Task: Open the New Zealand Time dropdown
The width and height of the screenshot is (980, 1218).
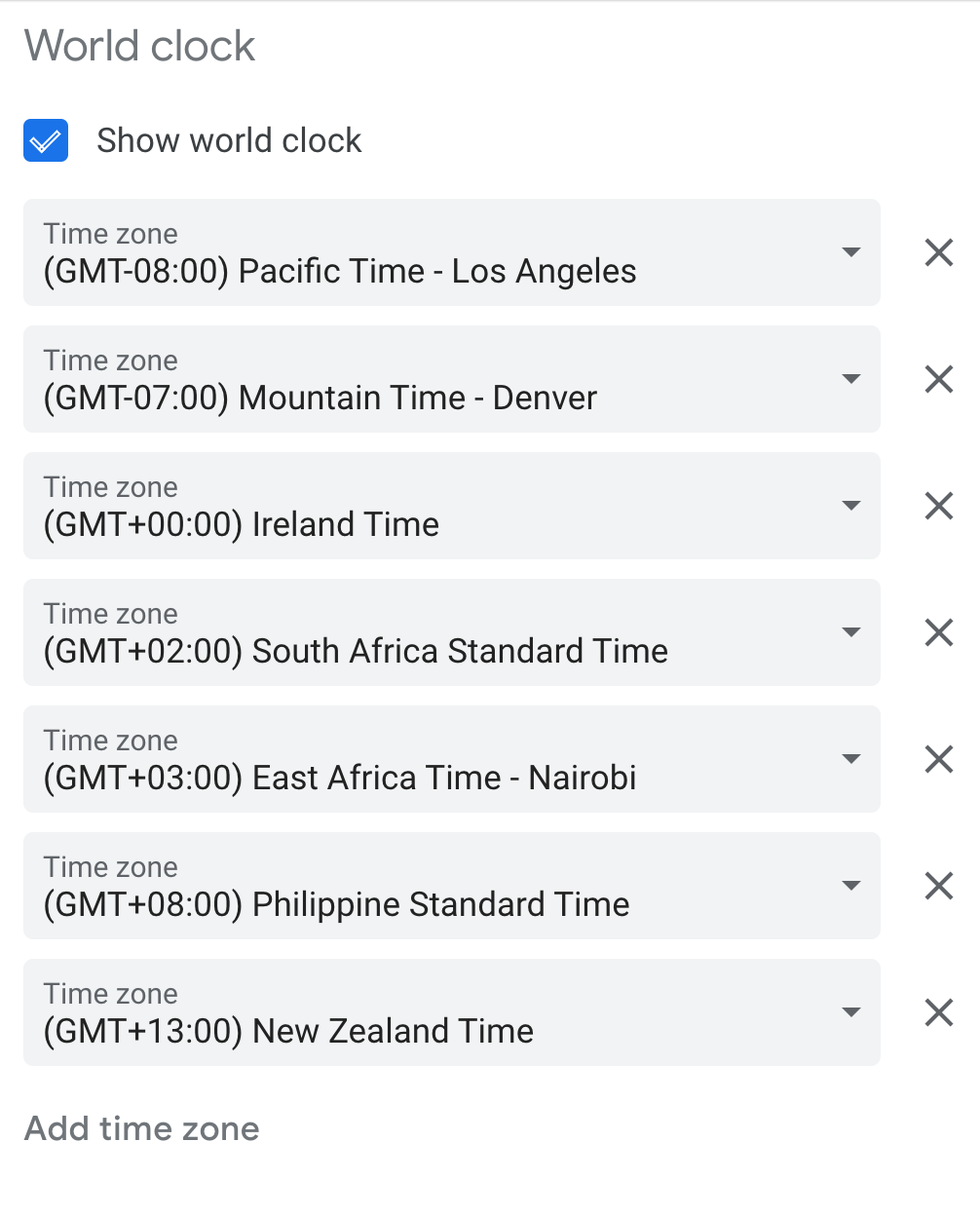Action: [x=851, y=1012]
